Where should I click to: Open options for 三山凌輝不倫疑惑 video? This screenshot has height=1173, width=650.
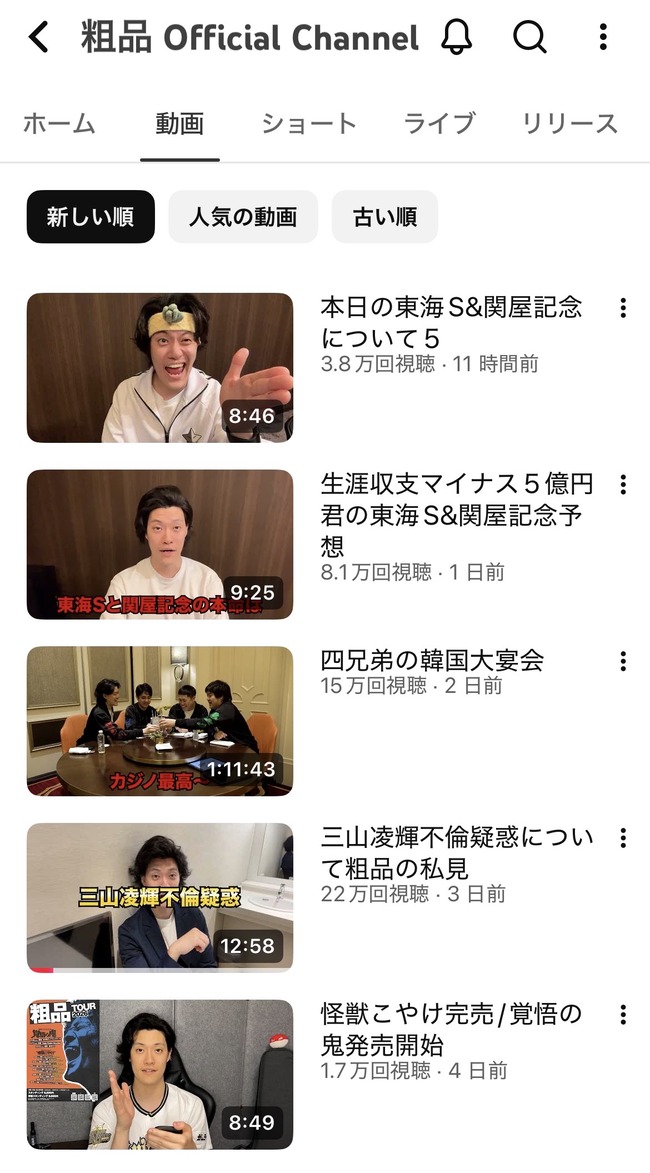[x=623, y=838]
